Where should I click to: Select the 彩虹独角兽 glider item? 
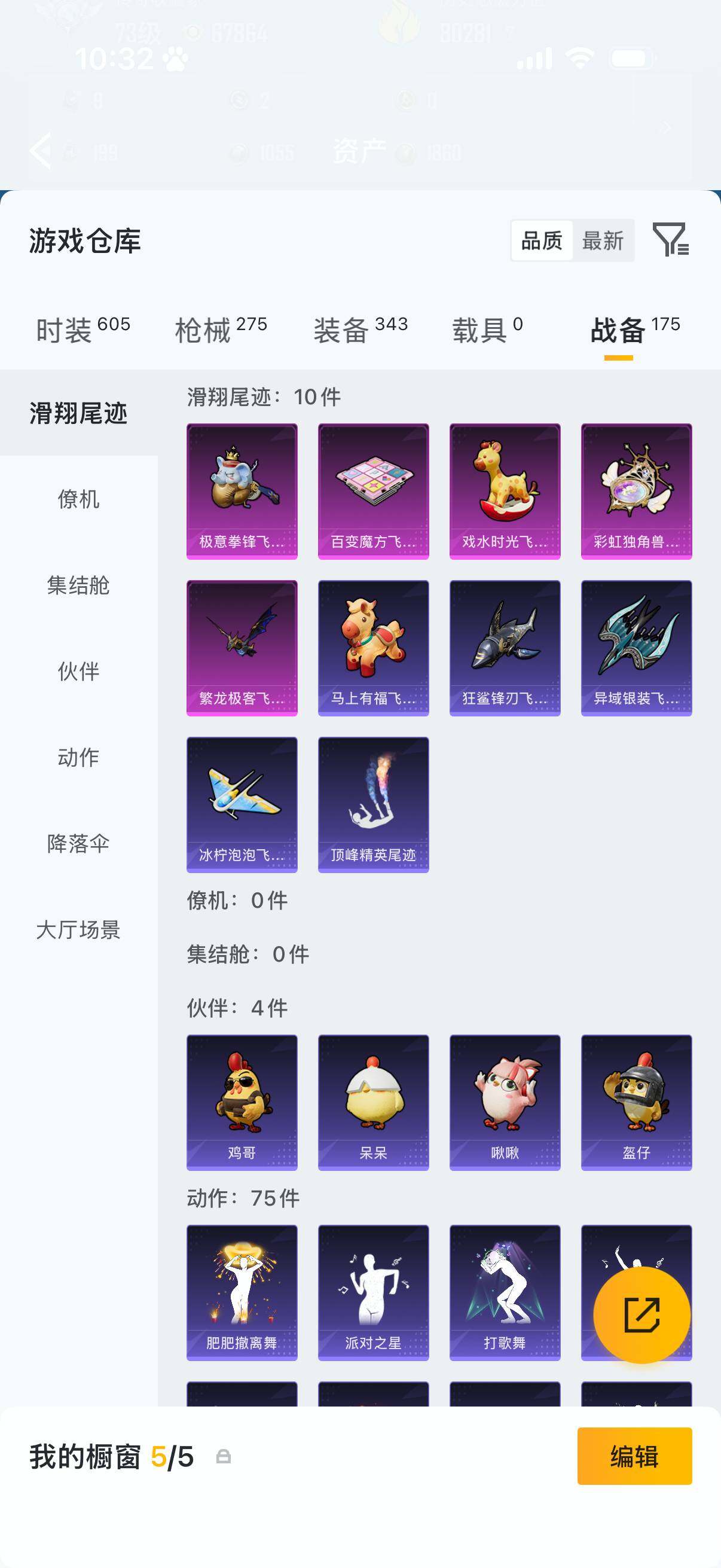(637, 491)
